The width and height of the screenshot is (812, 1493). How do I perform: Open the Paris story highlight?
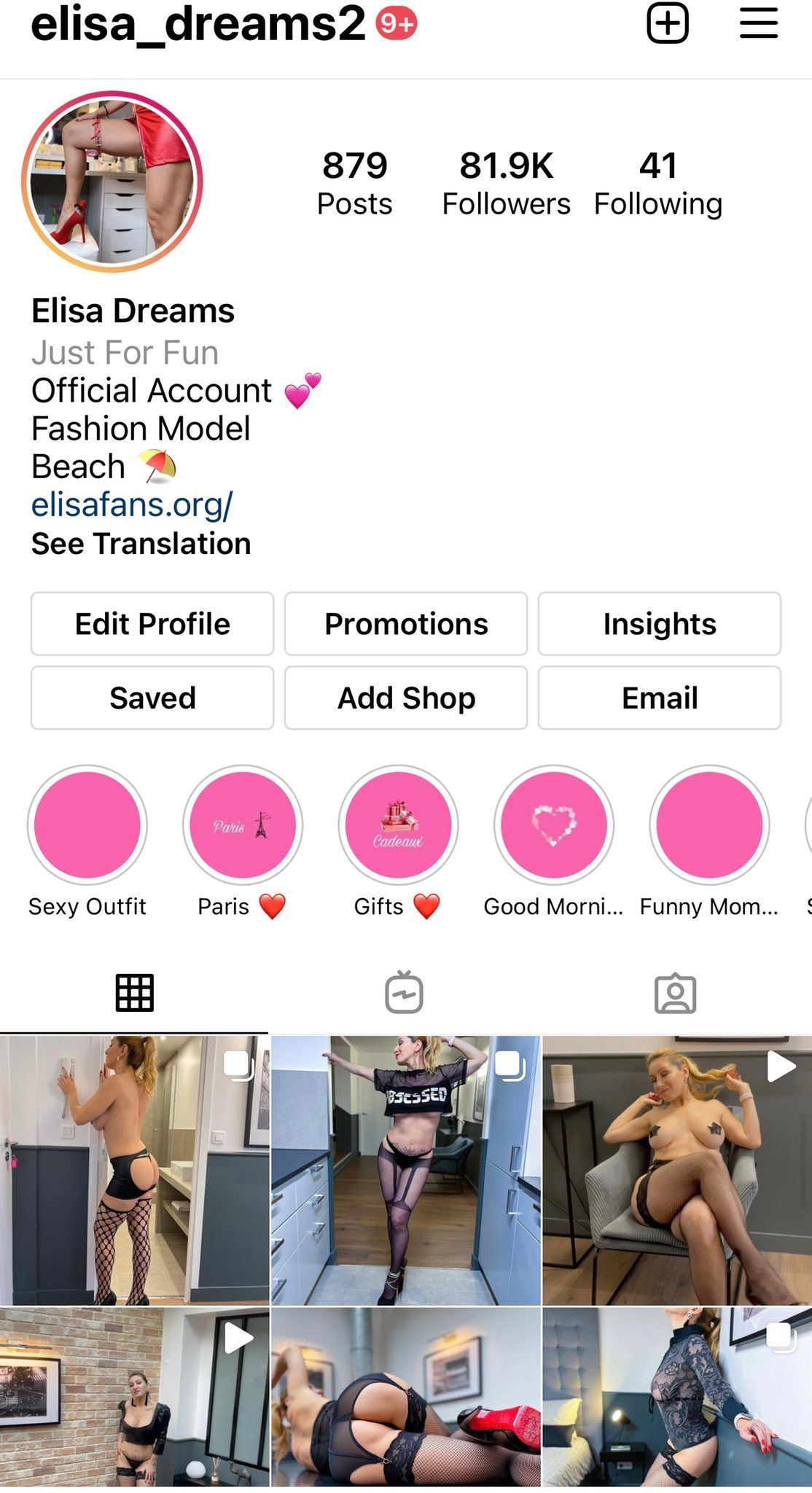[x=243, y=825]
